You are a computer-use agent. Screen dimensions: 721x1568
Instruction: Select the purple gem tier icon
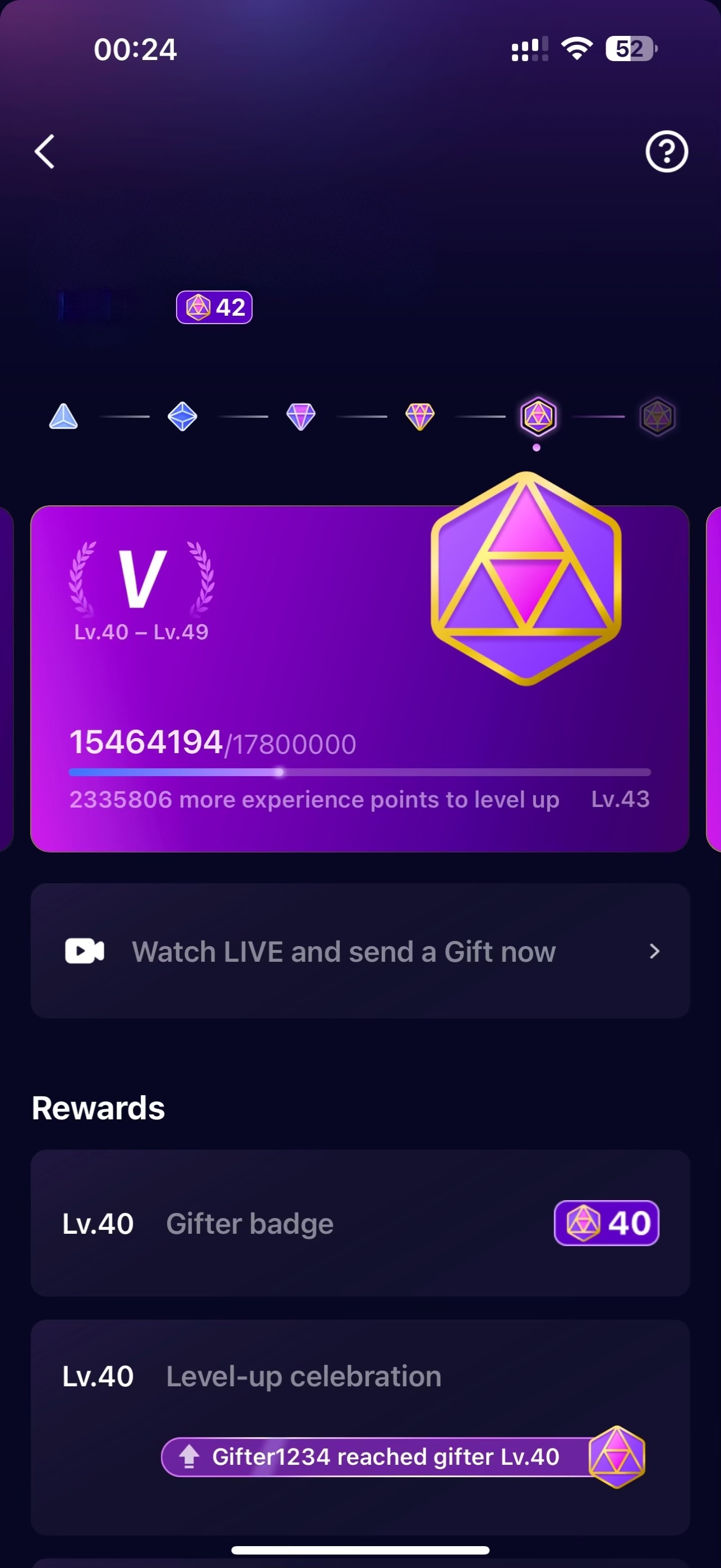point(301,417)
